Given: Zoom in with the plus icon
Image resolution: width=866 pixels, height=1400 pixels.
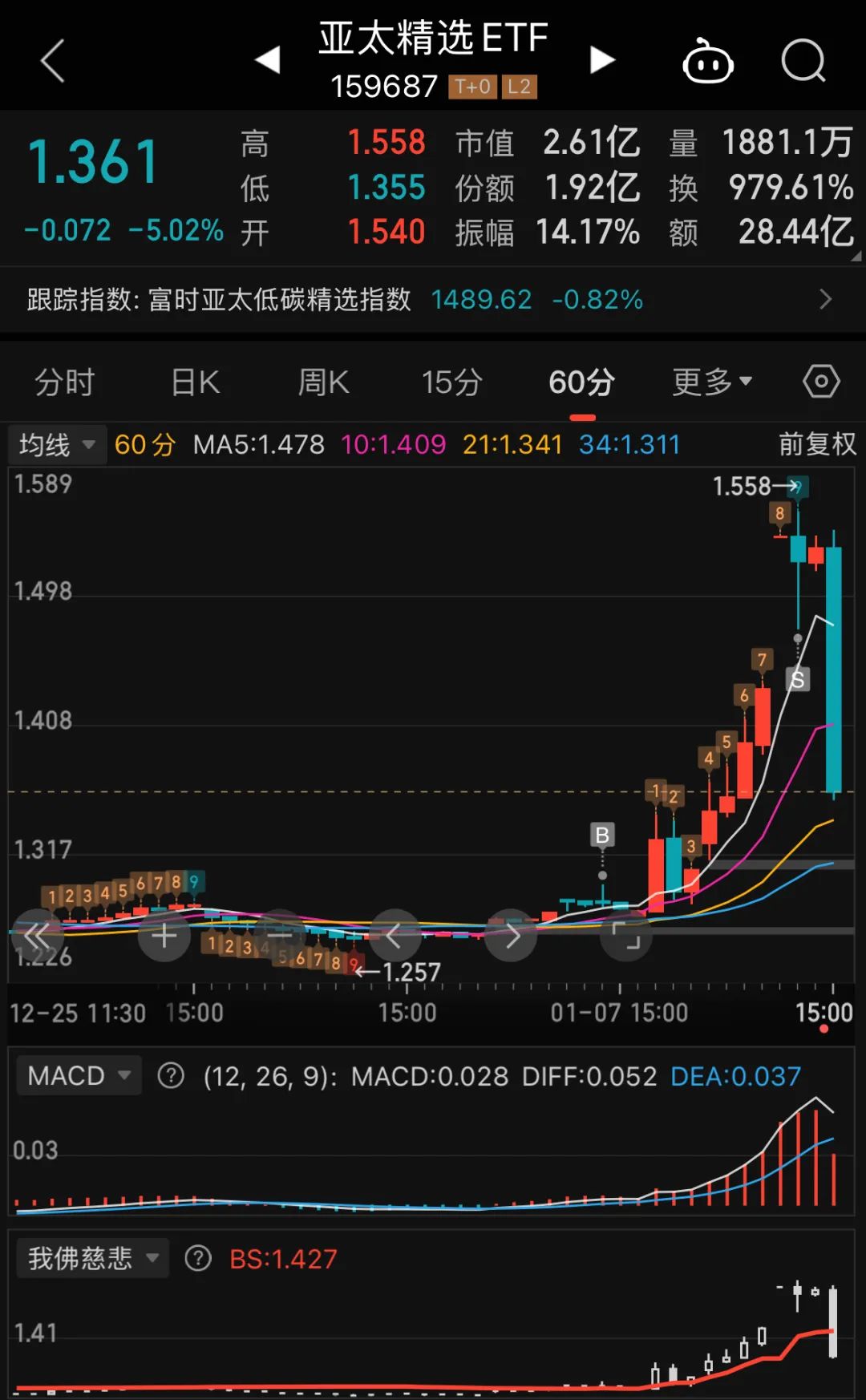Looking at the screenshot, I should [164, 936].
